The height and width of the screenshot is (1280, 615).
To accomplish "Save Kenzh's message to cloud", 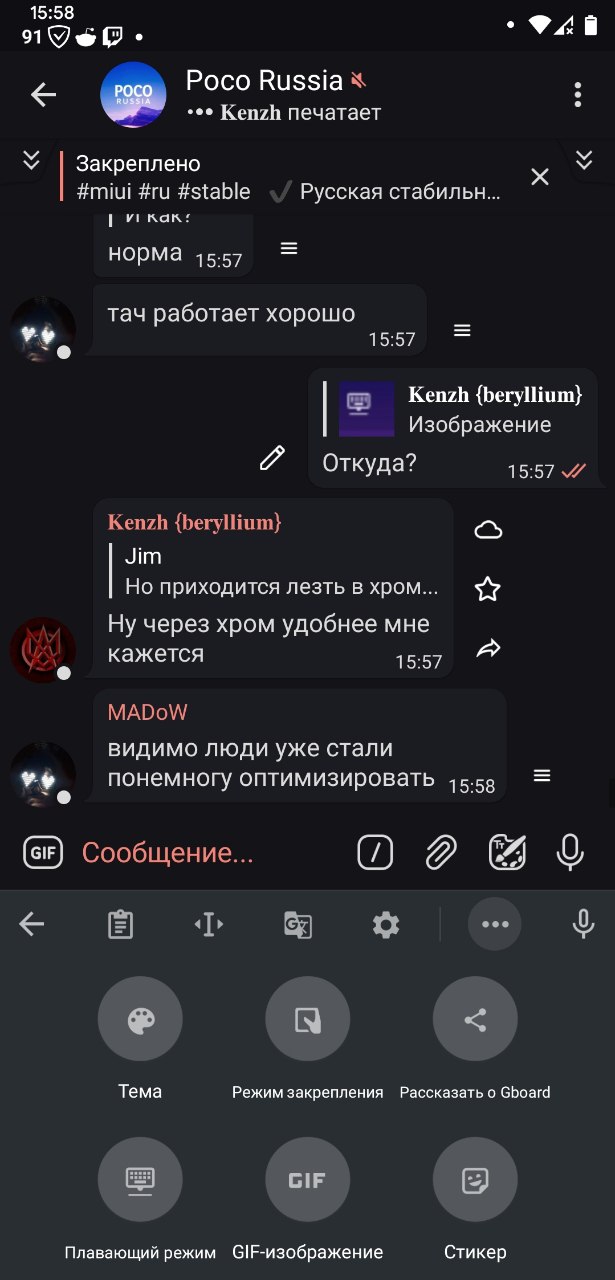I will coord(488,530).
